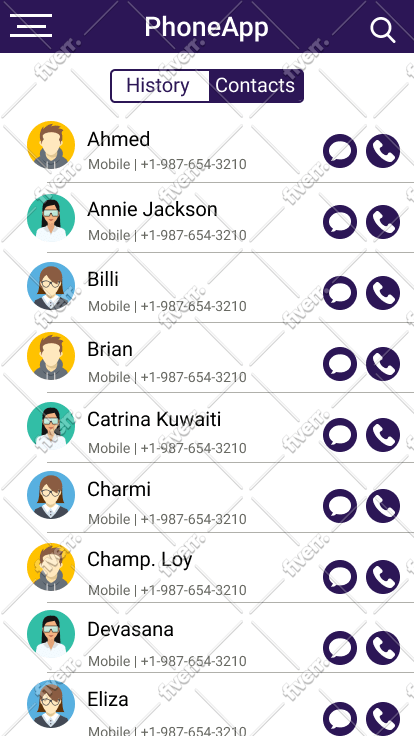Send a message to Ahmed

tap(340, 151)
